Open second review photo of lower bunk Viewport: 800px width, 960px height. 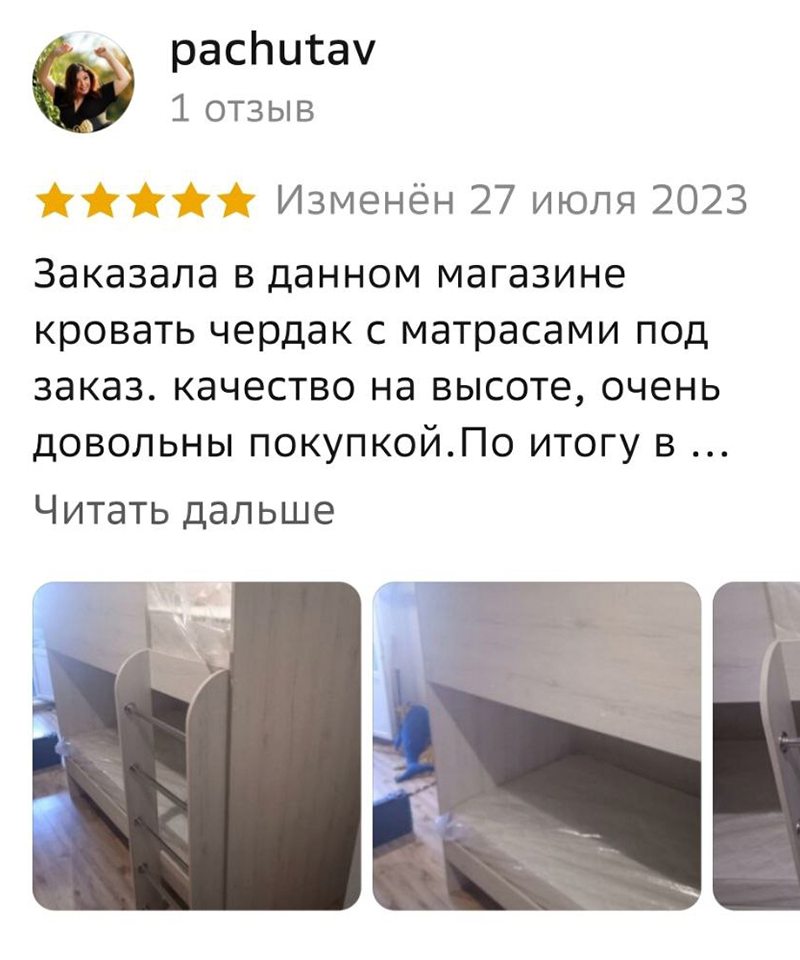coord(537,746)
